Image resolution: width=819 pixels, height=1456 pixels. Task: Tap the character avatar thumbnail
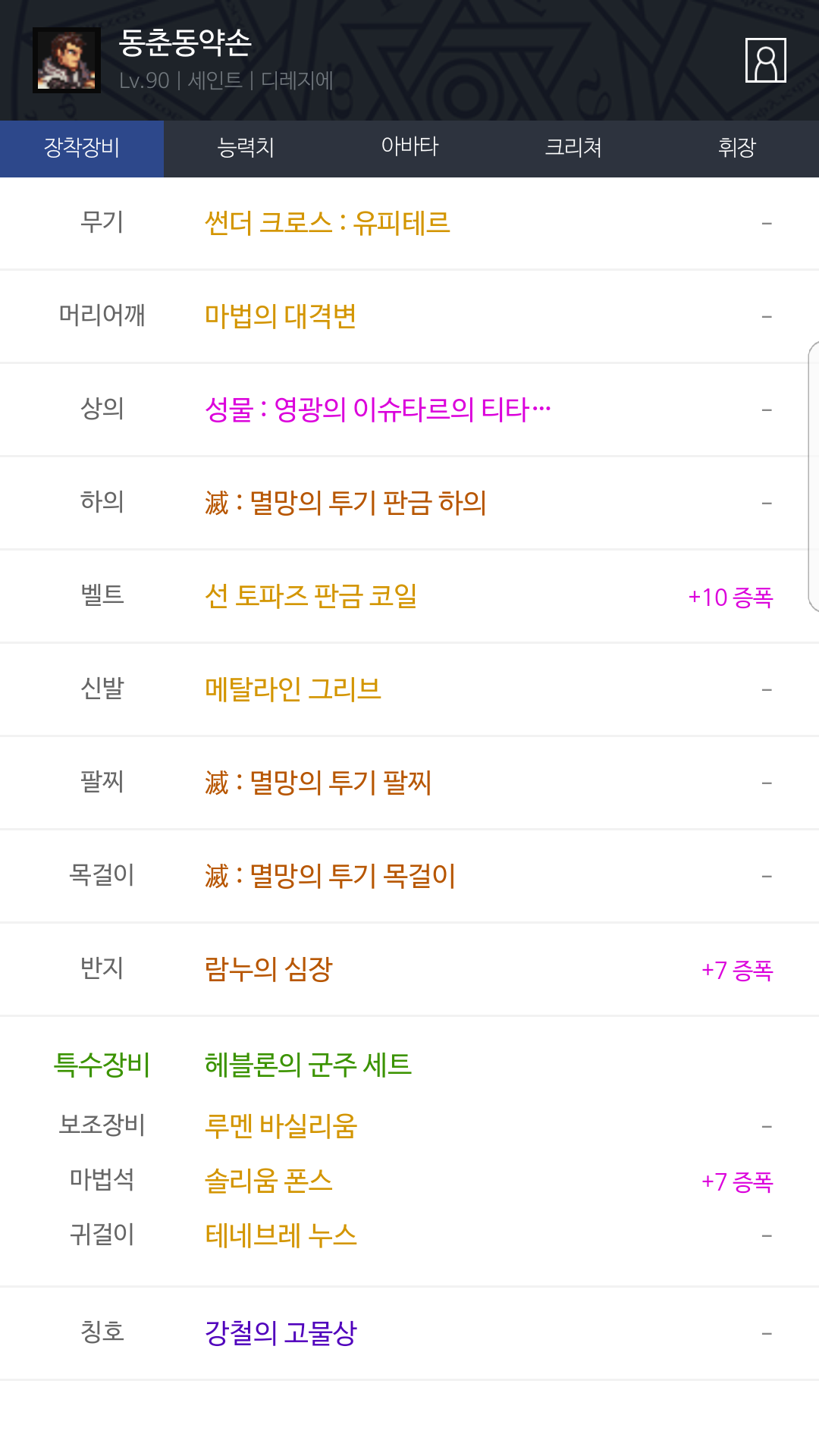coord(67,61)
